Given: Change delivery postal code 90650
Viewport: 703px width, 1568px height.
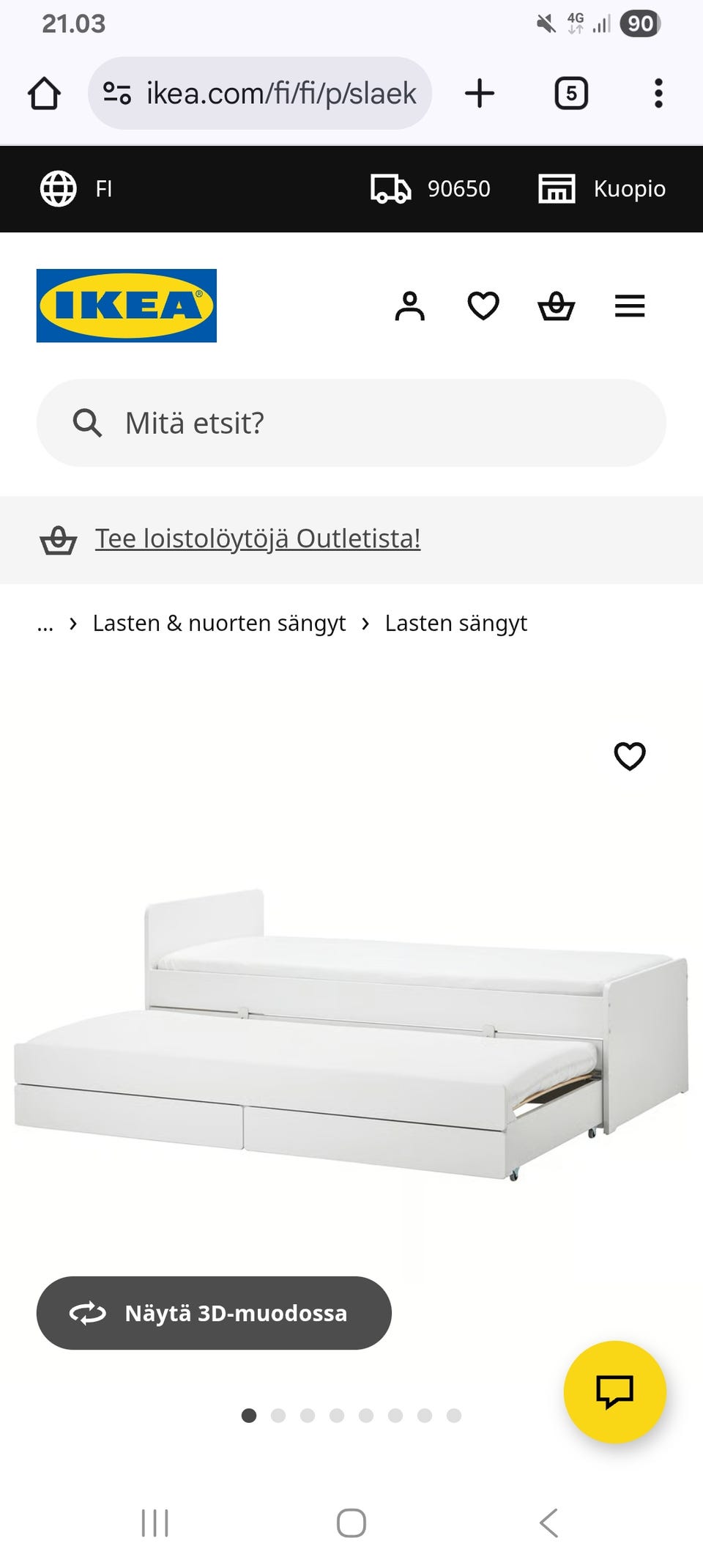Looking at the screenshot, I should tap(431, 189).
